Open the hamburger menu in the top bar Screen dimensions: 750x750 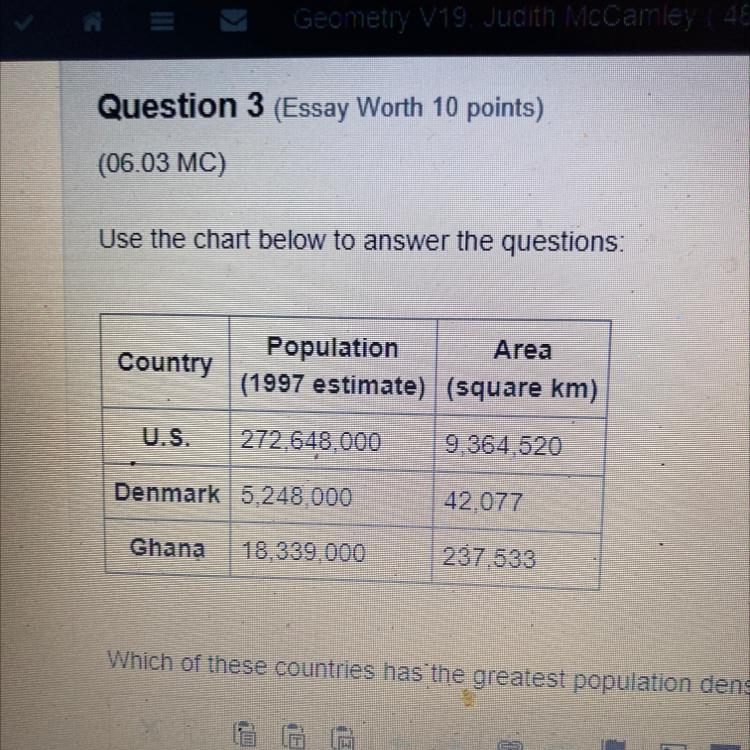pyautogui.click(x=162, y=22)
